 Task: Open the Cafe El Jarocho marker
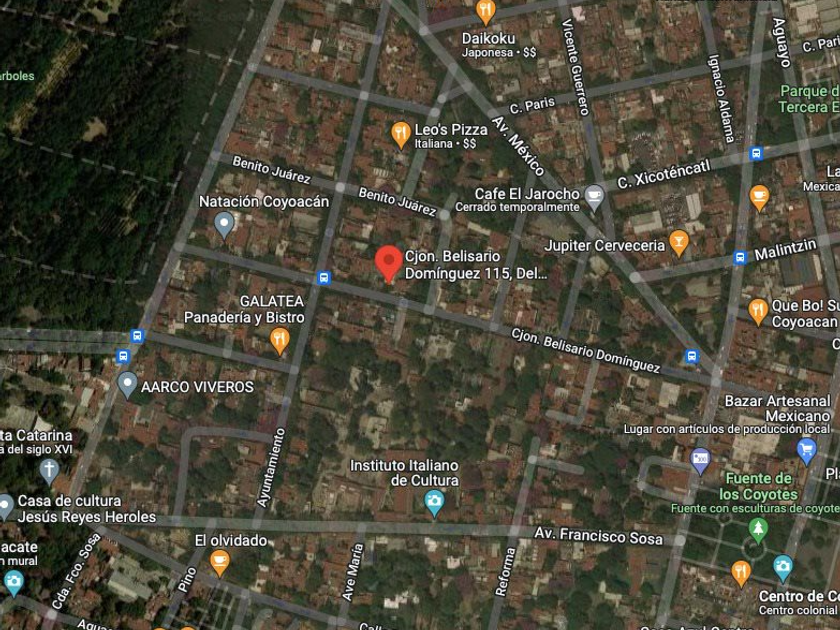594,197
